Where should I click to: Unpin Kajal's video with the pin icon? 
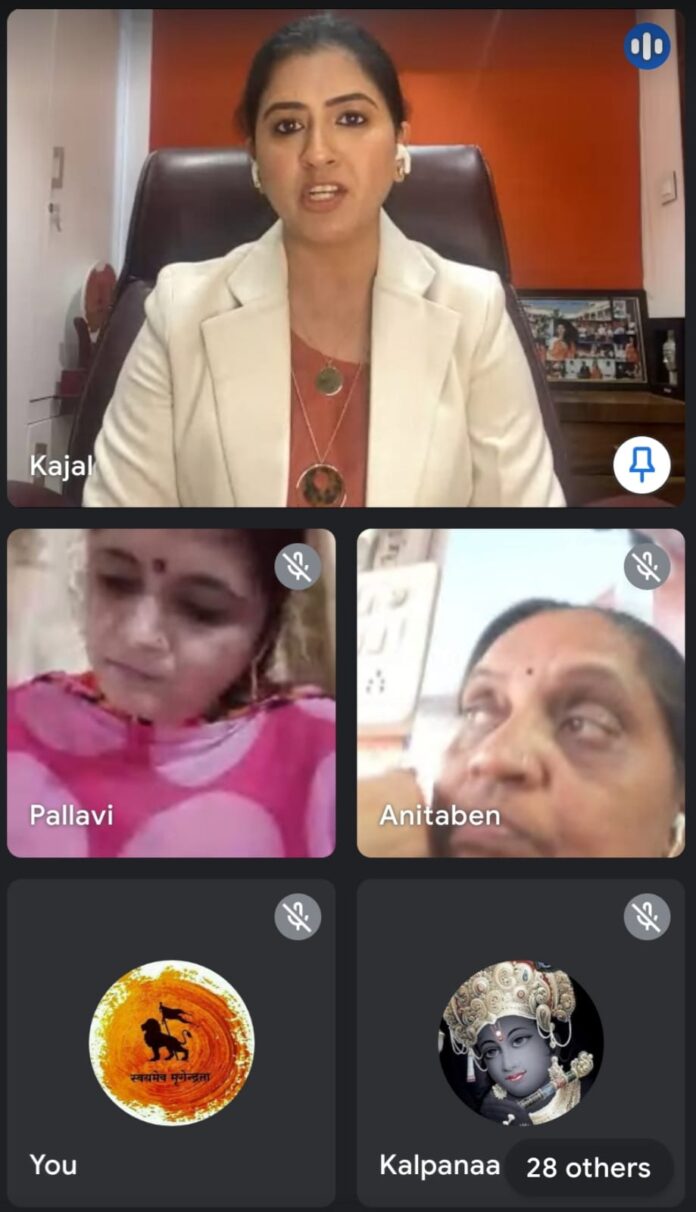641,465
